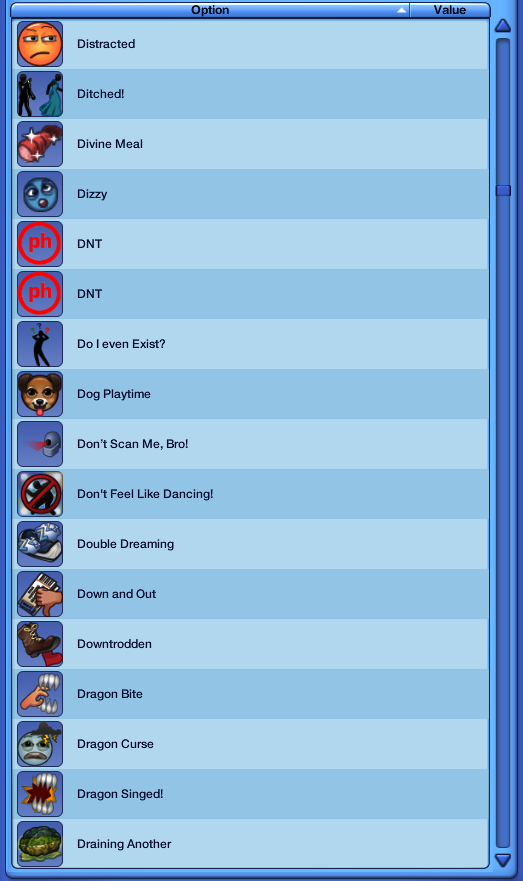523x881 pixels.
Task: Select the Ditched! option
Action: [x=251, y=94]
